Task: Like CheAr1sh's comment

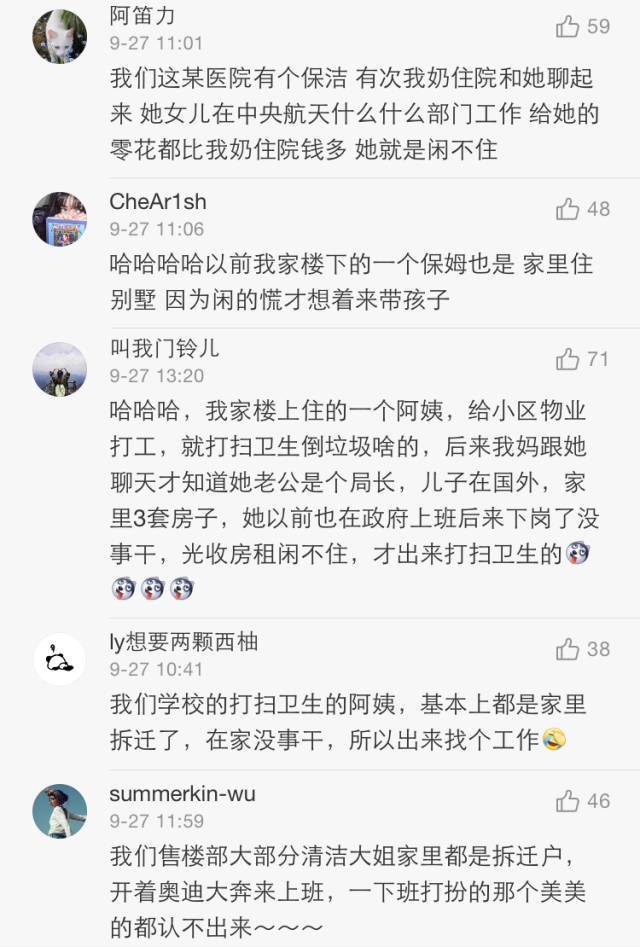Action: pos(569,209)
